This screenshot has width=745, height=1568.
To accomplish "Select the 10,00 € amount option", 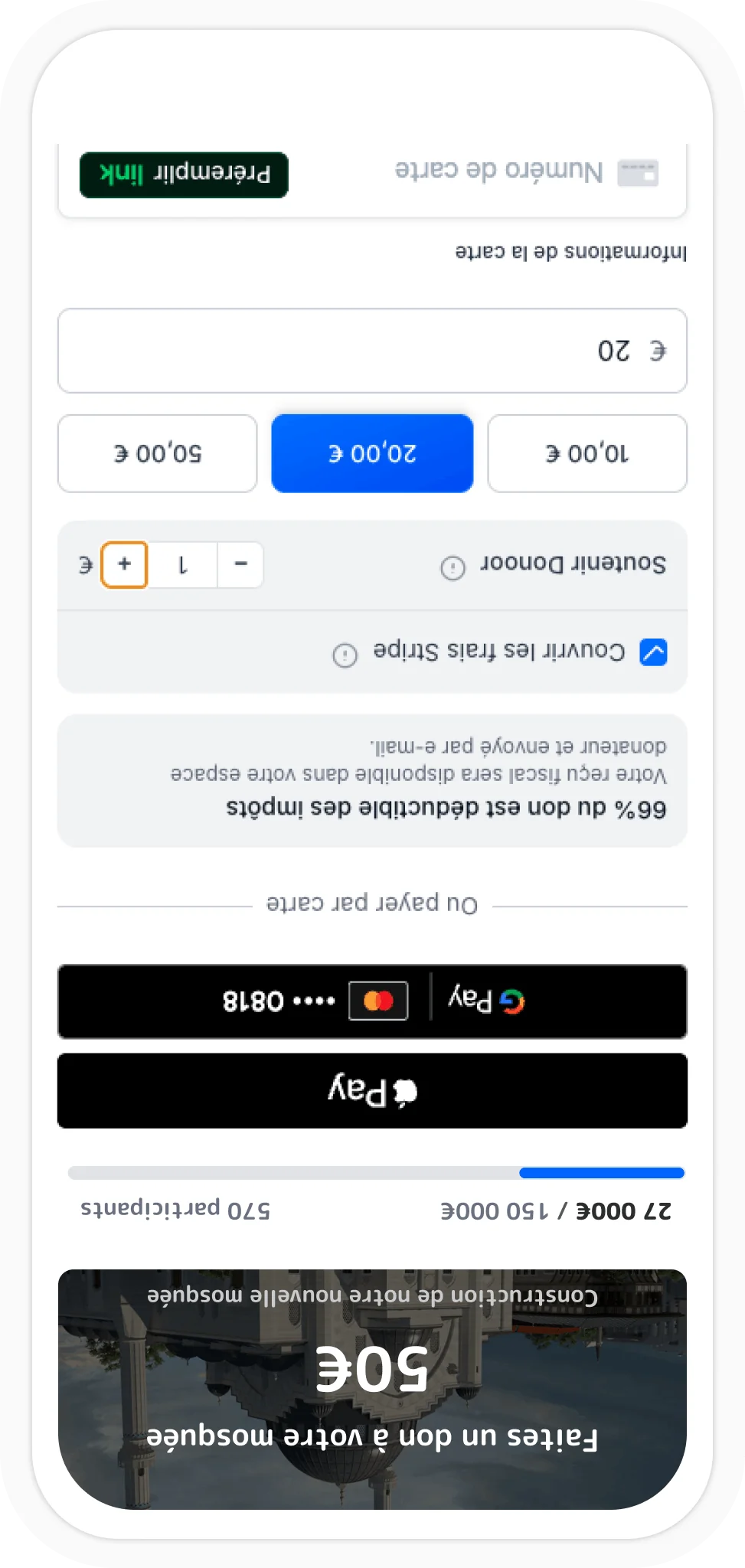I will point(587,453).
